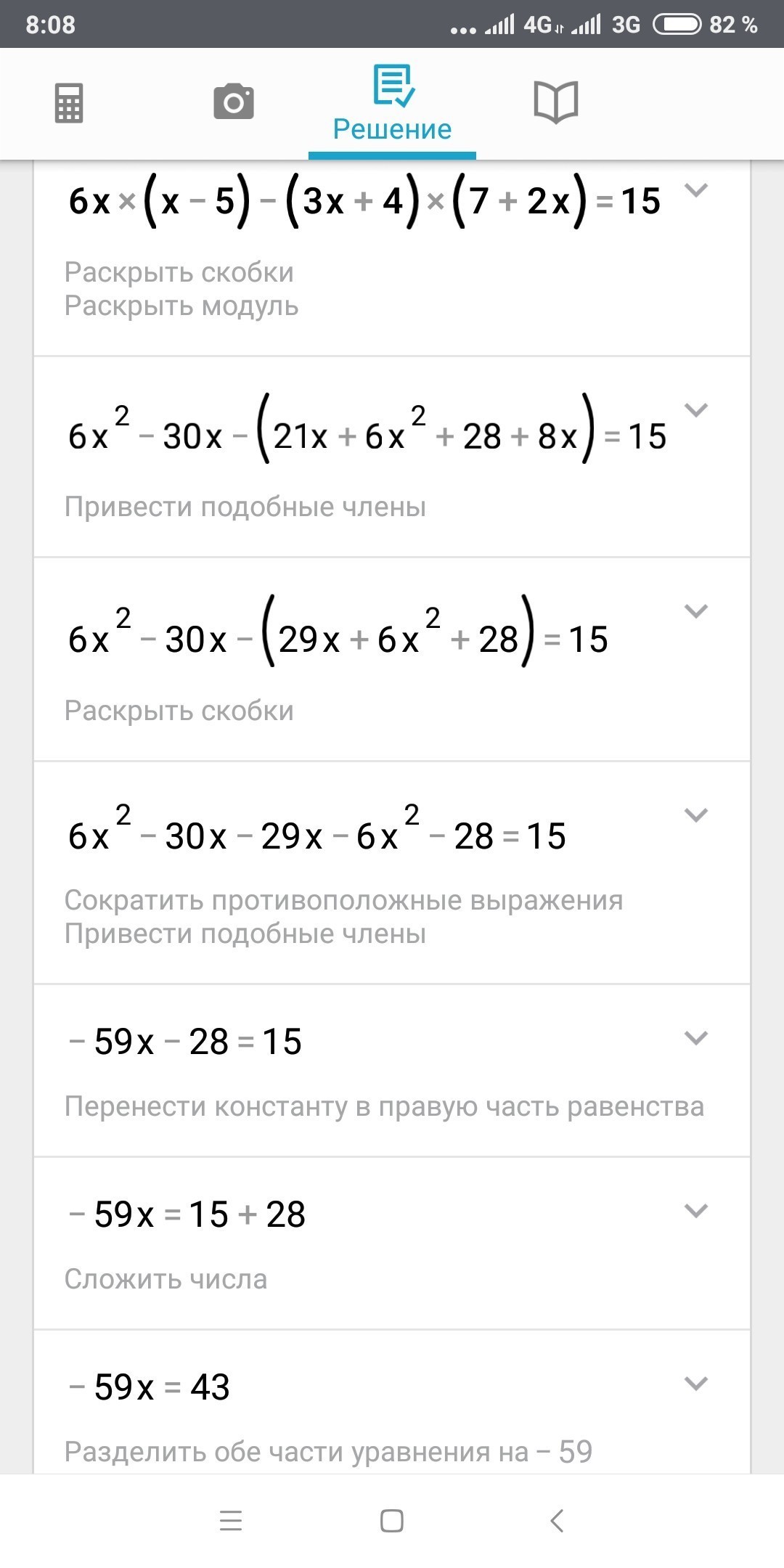Open the book tab

[x=555, y=102]
